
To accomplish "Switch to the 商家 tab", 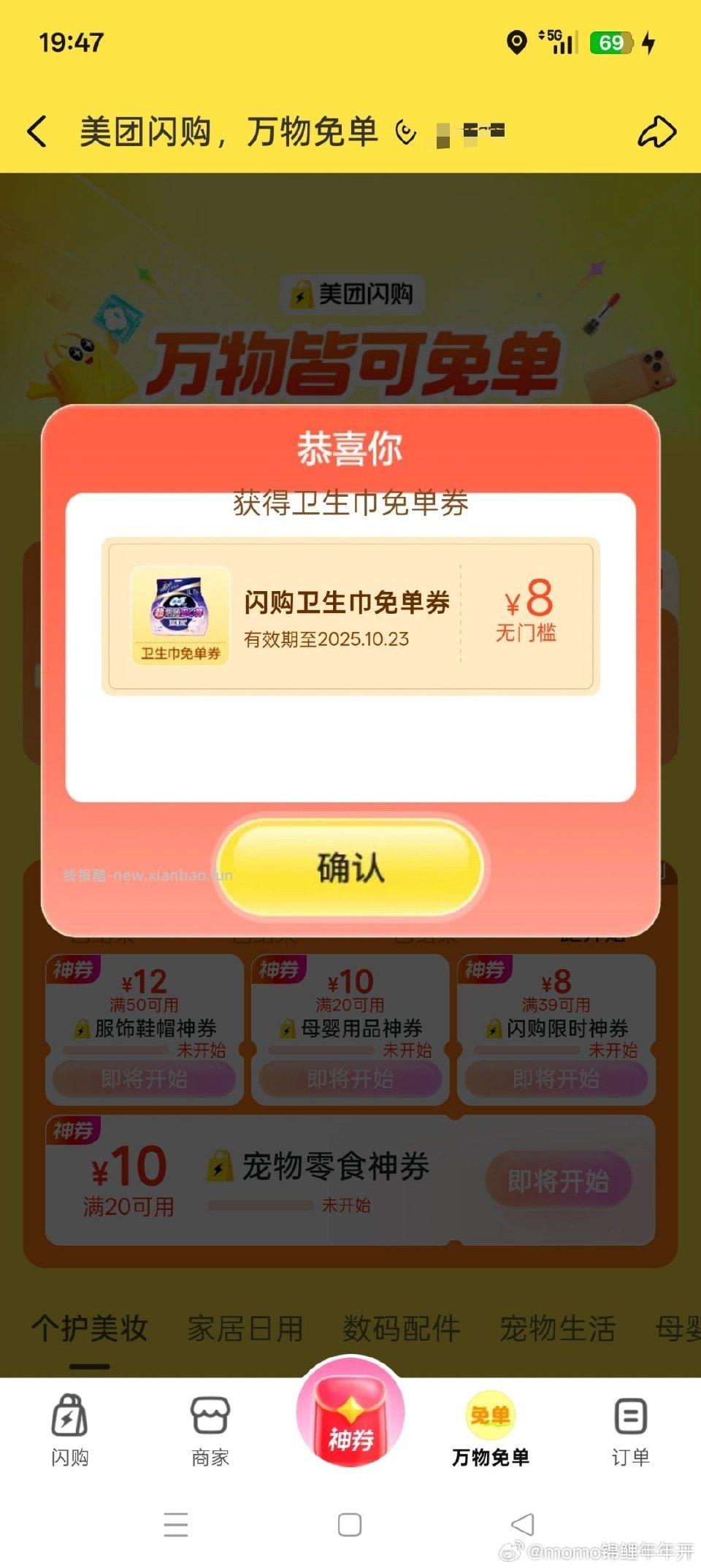I will 210,1429.
